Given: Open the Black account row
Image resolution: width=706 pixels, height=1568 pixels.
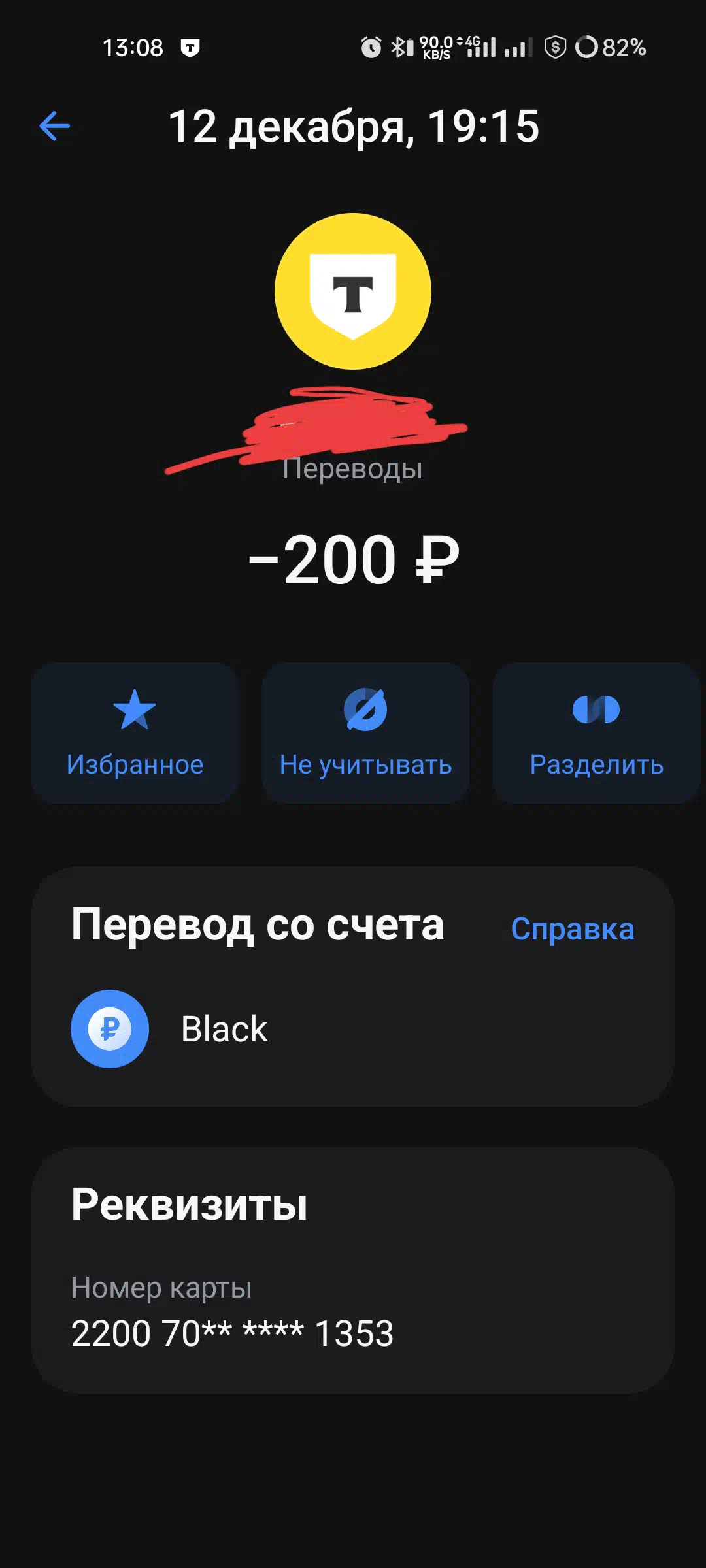Looking at the screenshot, I should [353, 1029].
